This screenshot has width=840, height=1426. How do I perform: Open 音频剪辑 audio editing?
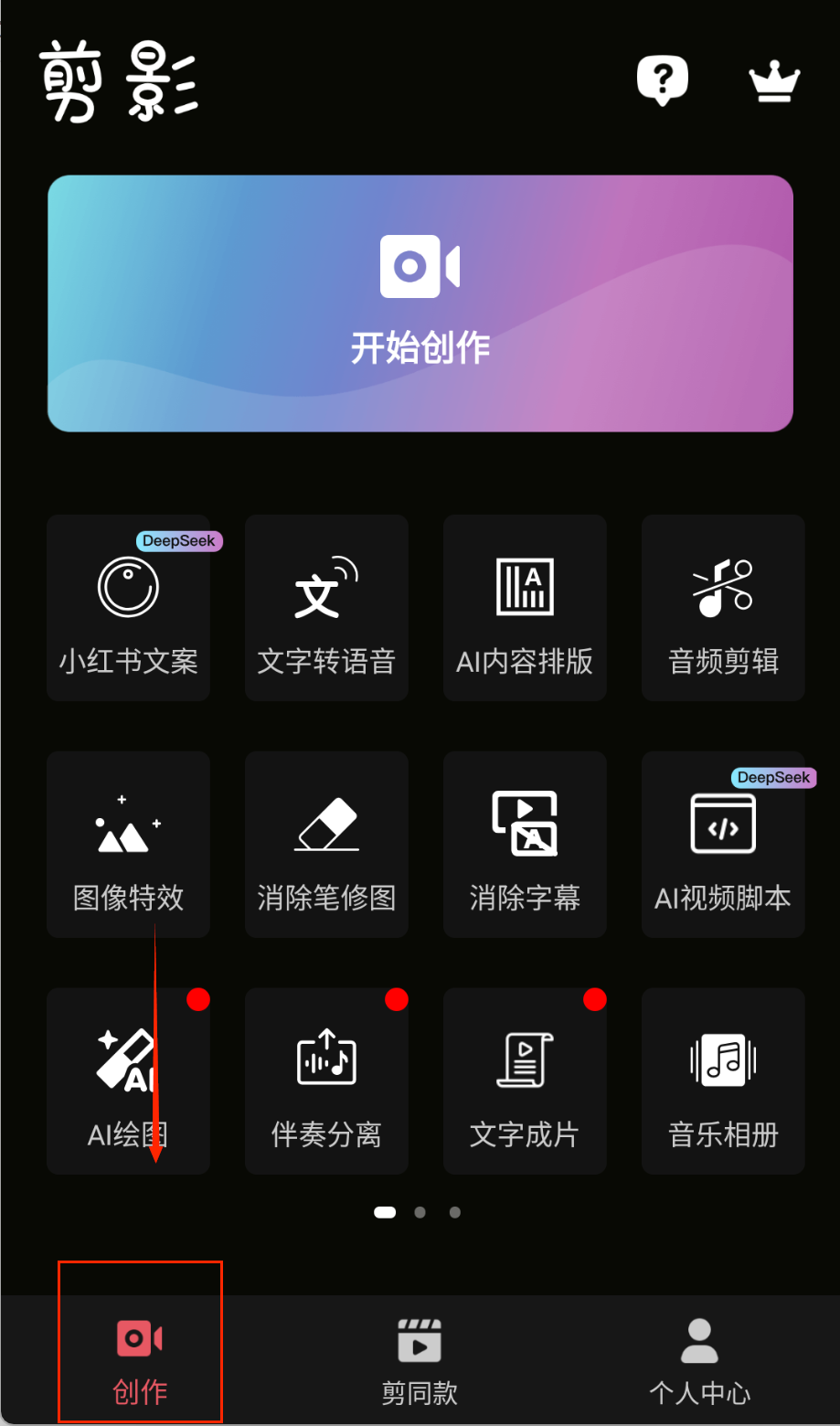723,608
